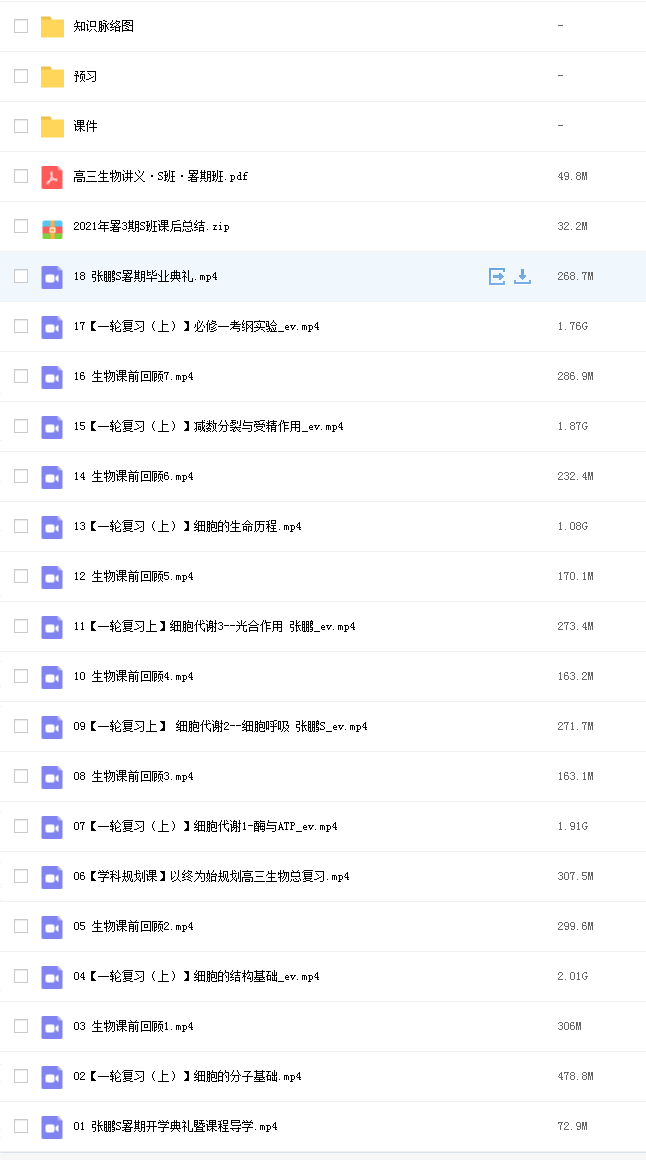Play 16 生物课前回顾7.mp4
Image resolution: width=646 pixels, height=1160 pixels.
click(x=133, y=377)
